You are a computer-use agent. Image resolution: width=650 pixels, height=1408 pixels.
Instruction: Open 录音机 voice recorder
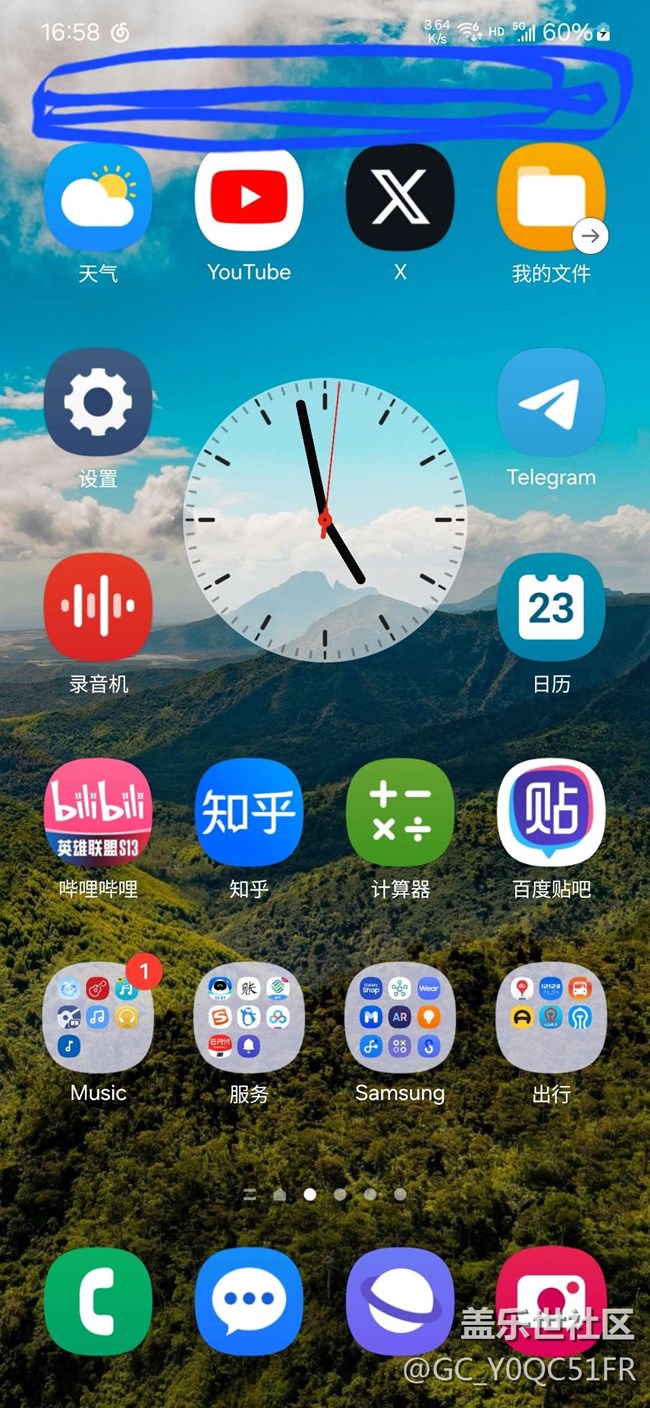98,607
